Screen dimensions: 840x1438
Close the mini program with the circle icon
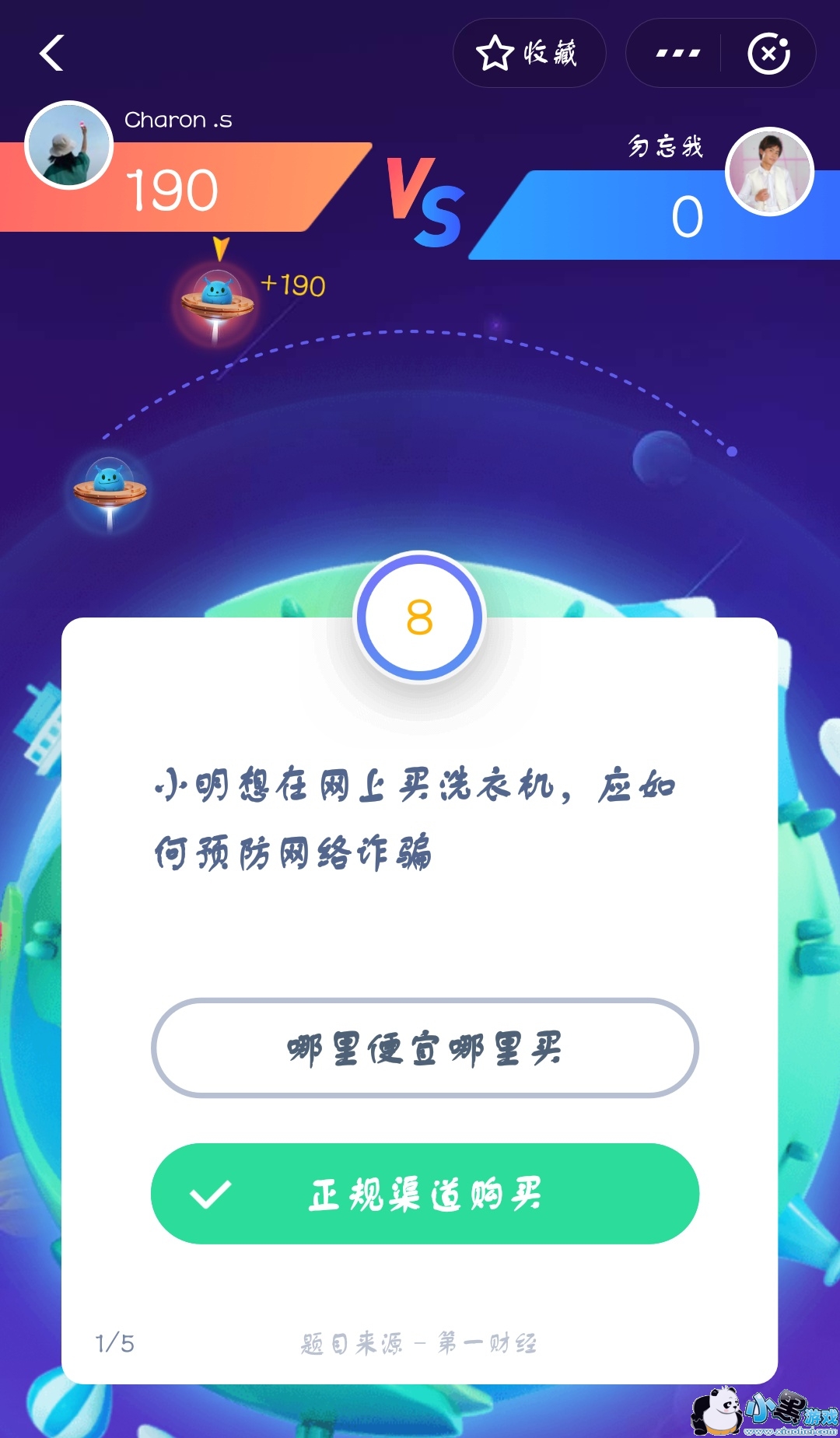pos(768,54)
